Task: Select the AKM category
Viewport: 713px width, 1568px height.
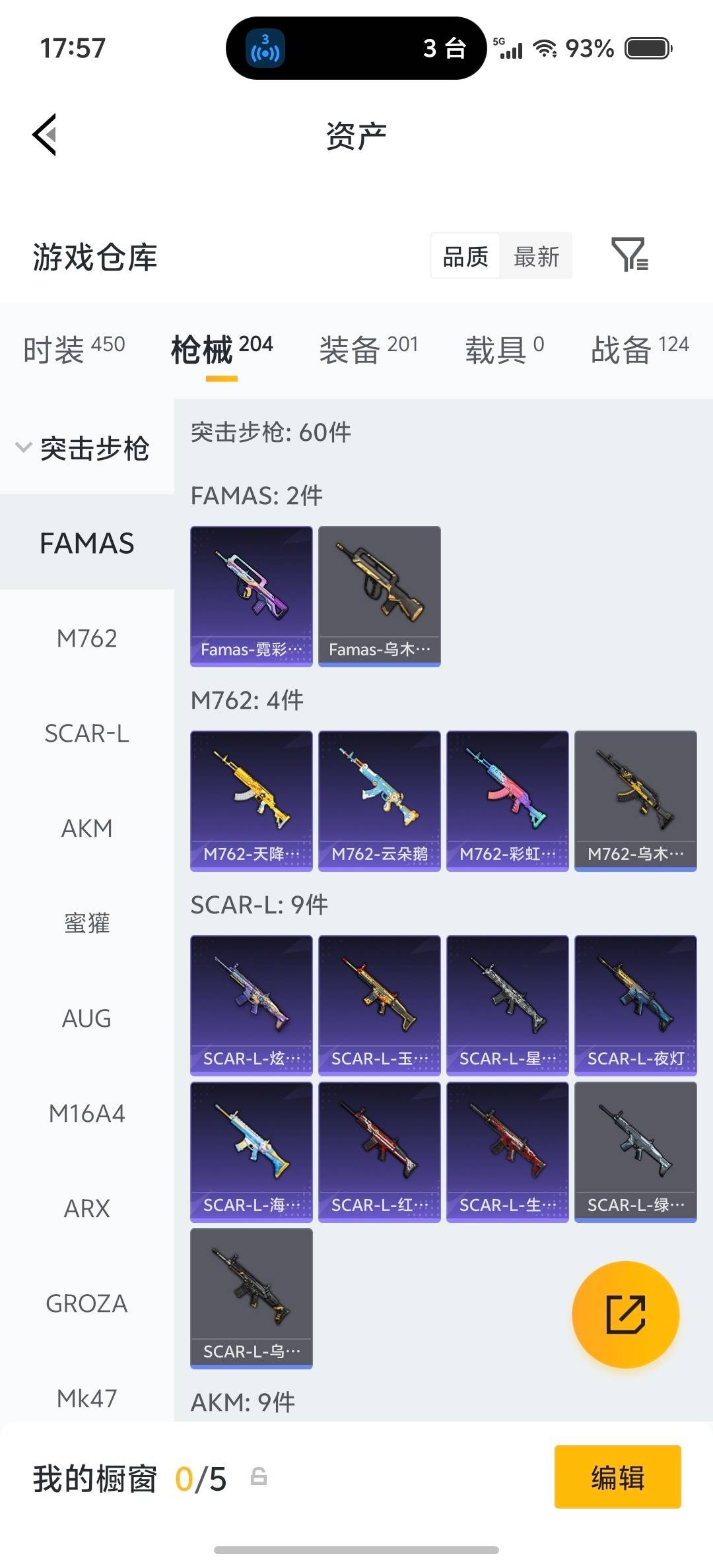Action: tap(86, 829)
